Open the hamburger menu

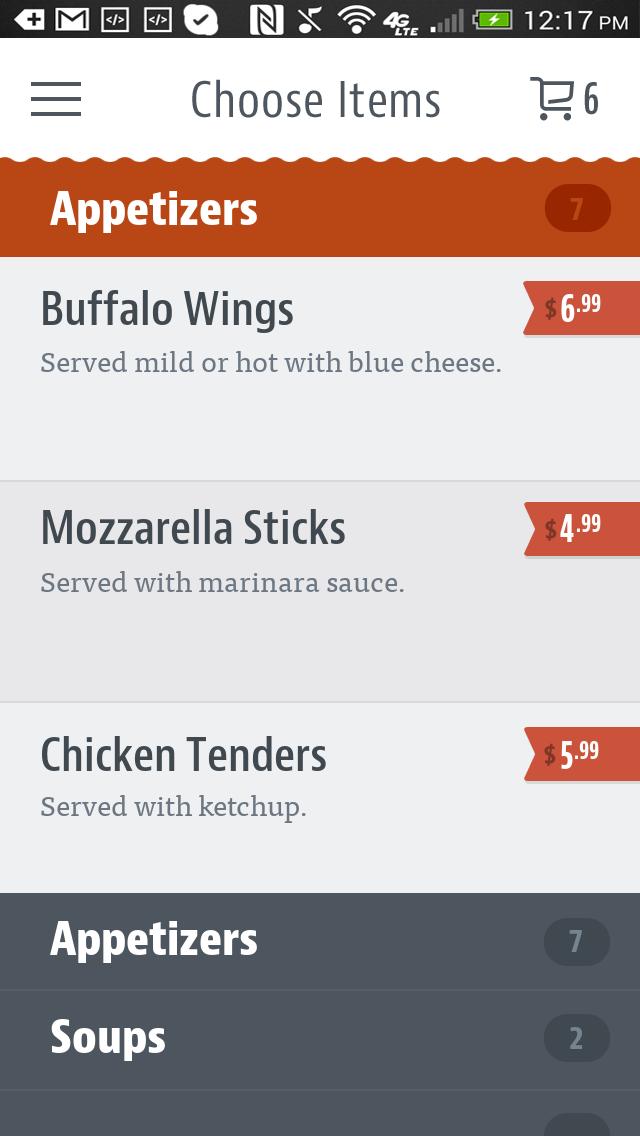[56, 99]
